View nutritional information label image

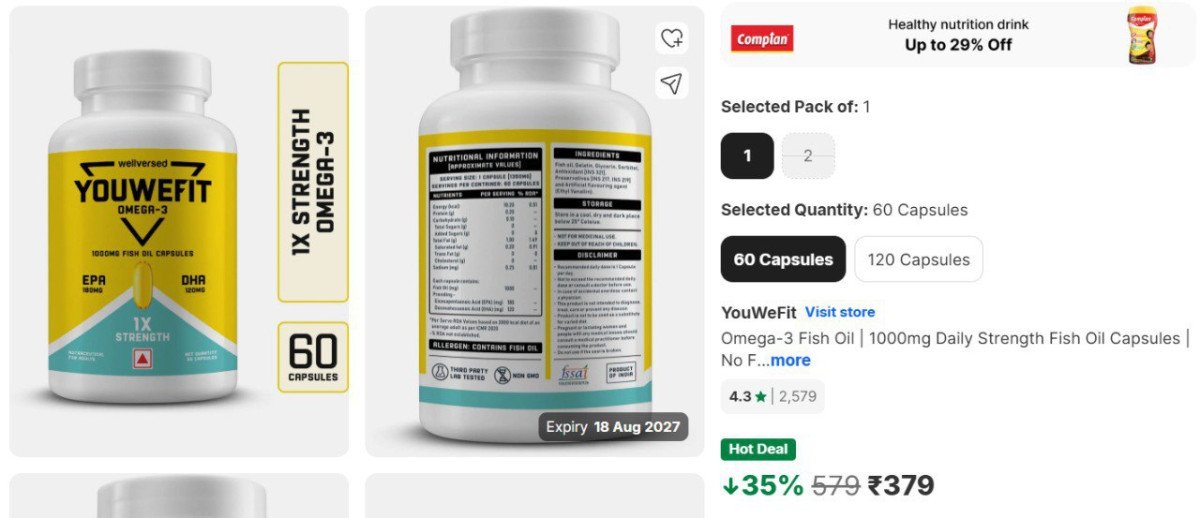coord(534,231)
